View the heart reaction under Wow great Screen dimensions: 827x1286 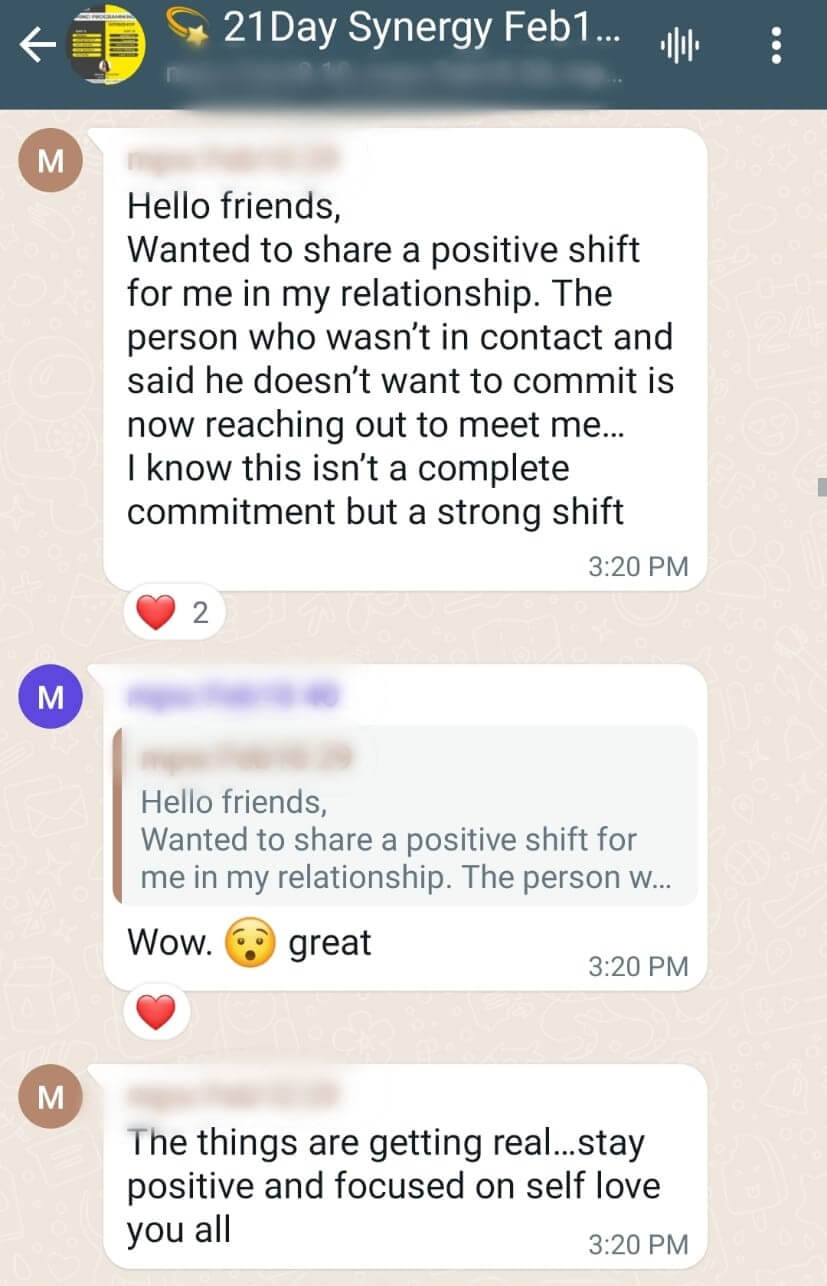click(155, 1013)
